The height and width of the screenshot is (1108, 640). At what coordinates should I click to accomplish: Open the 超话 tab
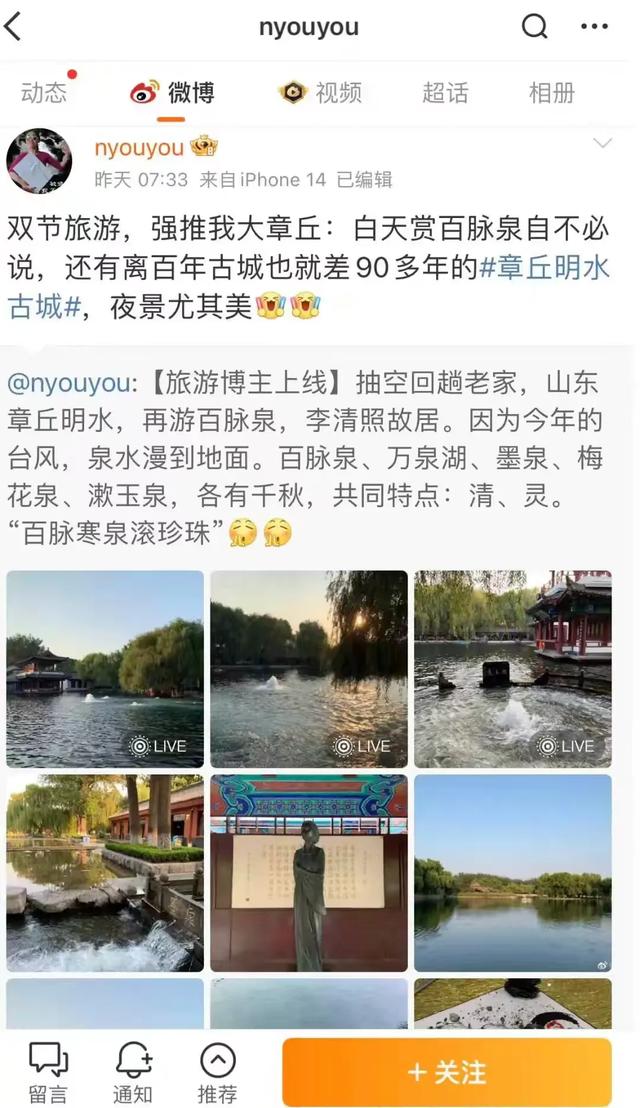[x=445, y=93]
